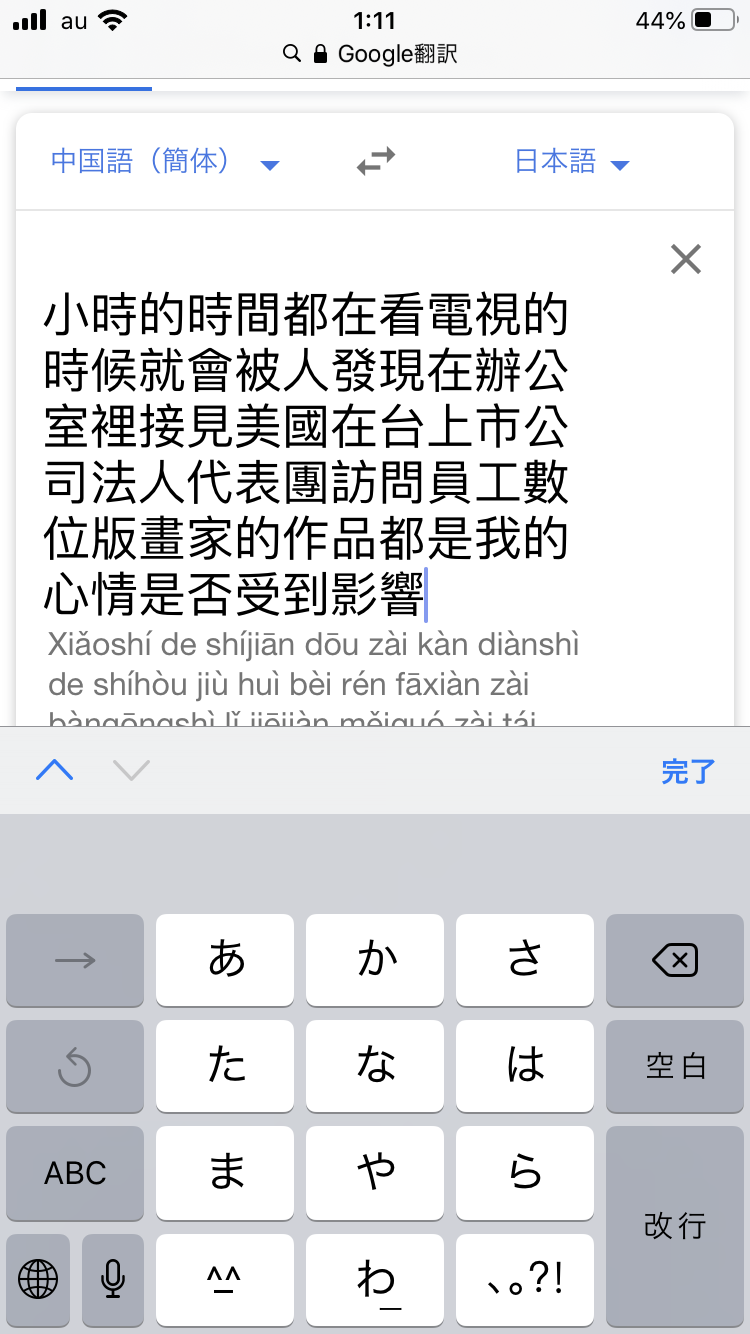Add a line break with 改行

tap(675, 1225)
